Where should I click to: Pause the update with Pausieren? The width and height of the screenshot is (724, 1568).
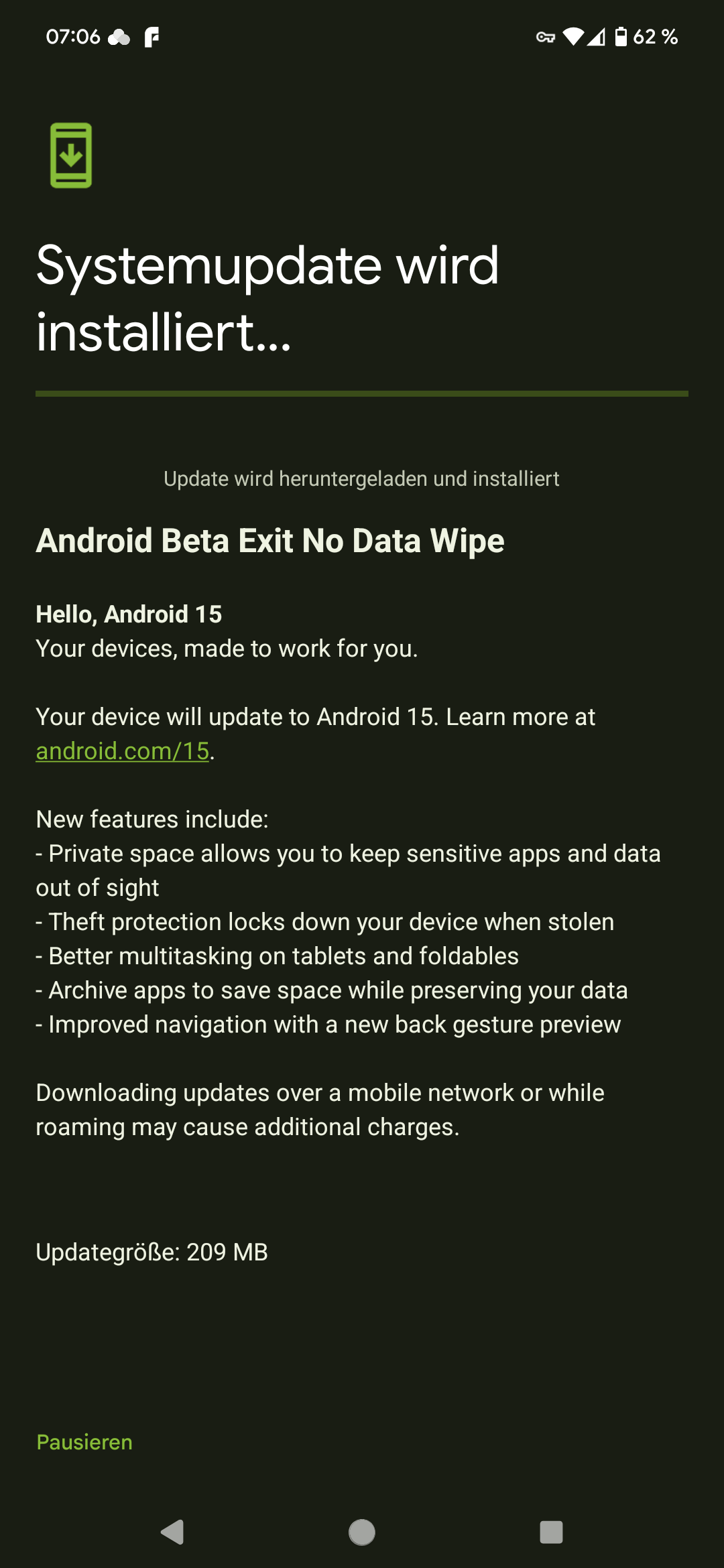click(x=84, y=1442)
